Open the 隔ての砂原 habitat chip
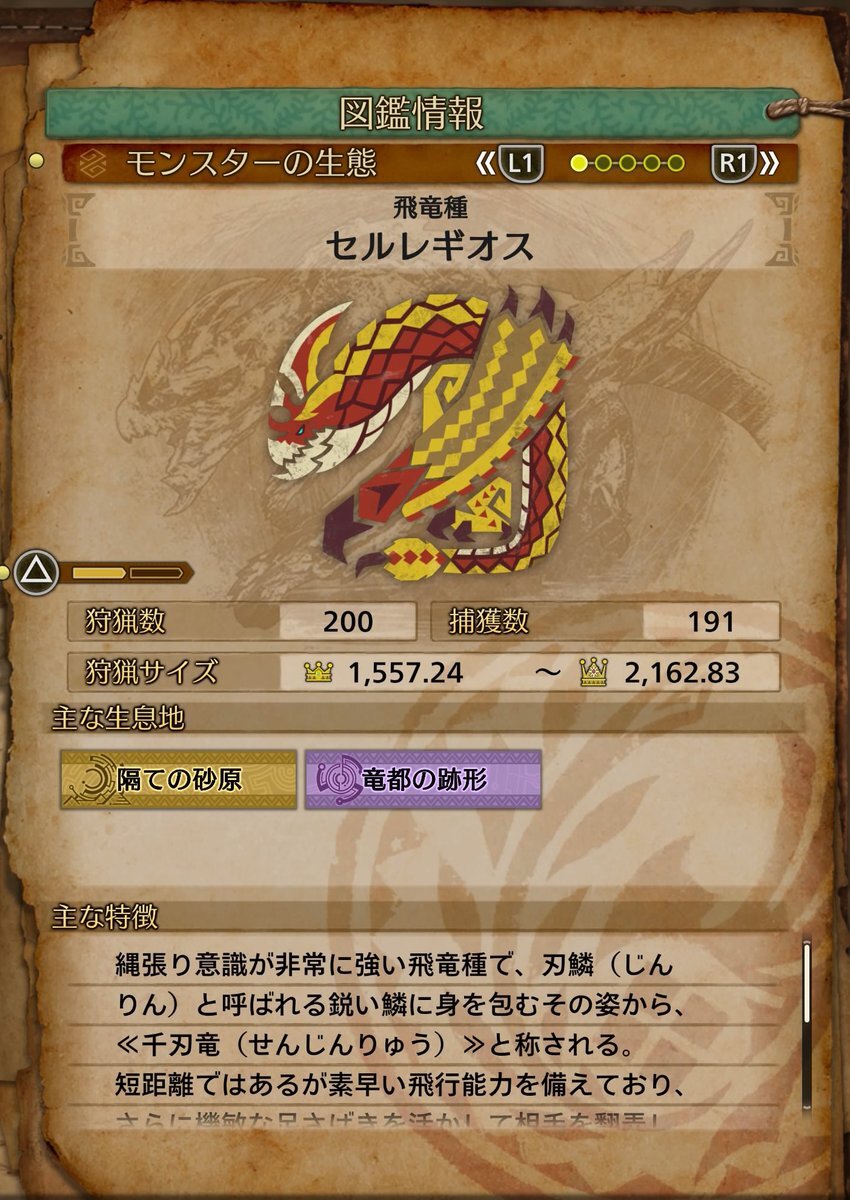Image resolution: width=850 pixels, height=1200 pixels. coord(178,779)
